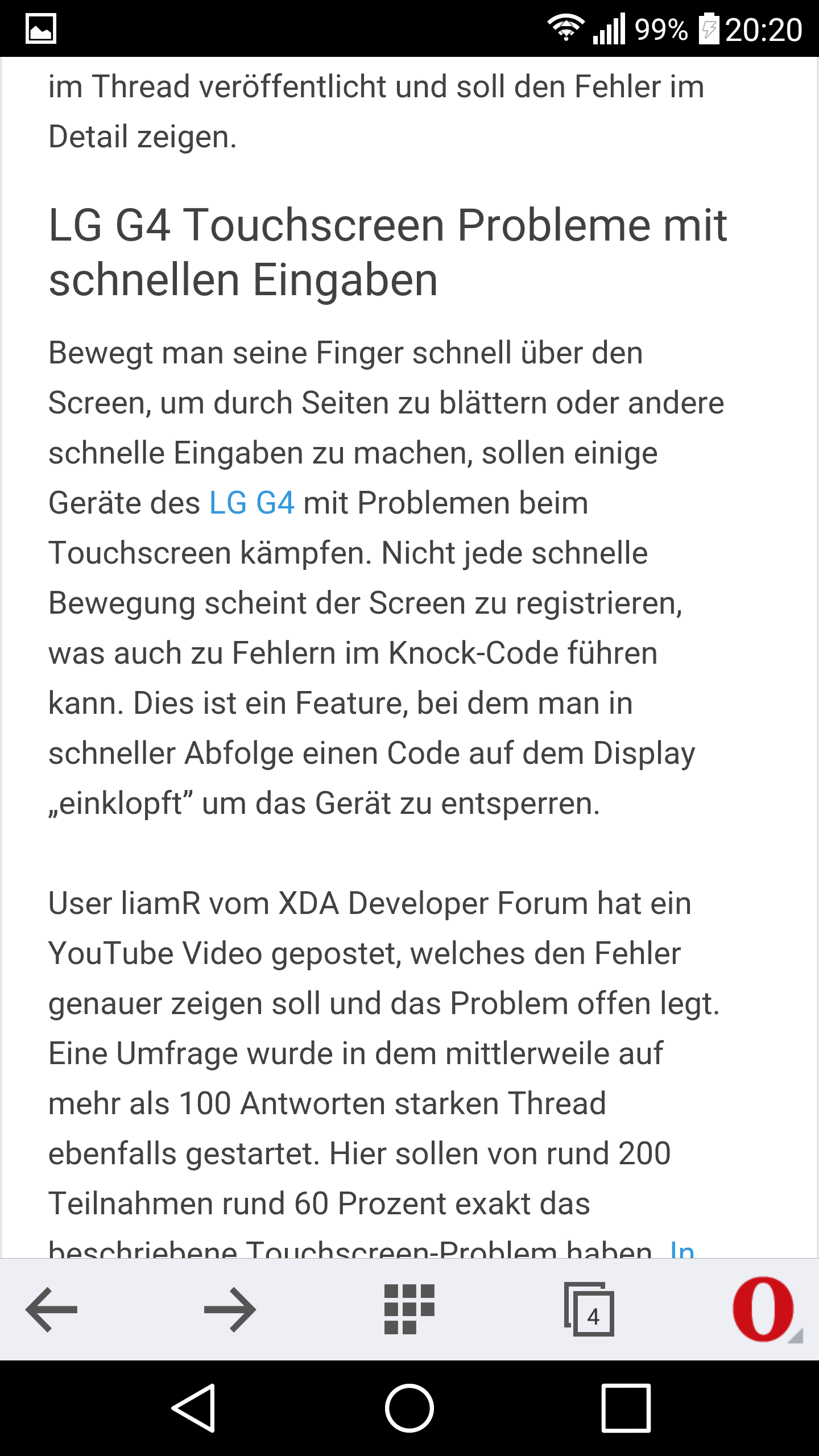
Task: Tap the system home button
Action: coord(409,1408)
